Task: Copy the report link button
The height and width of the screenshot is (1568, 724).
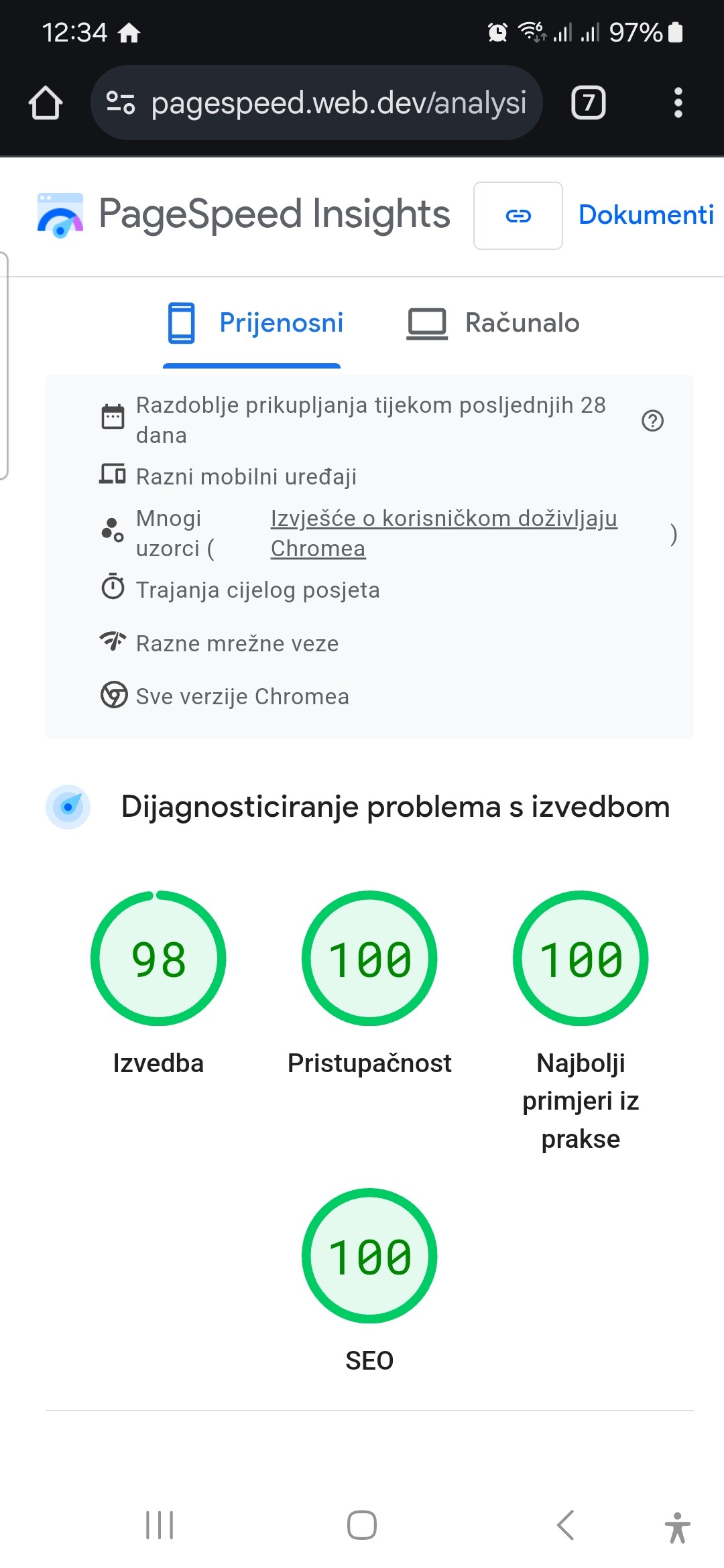Action: tap(518, 216)
